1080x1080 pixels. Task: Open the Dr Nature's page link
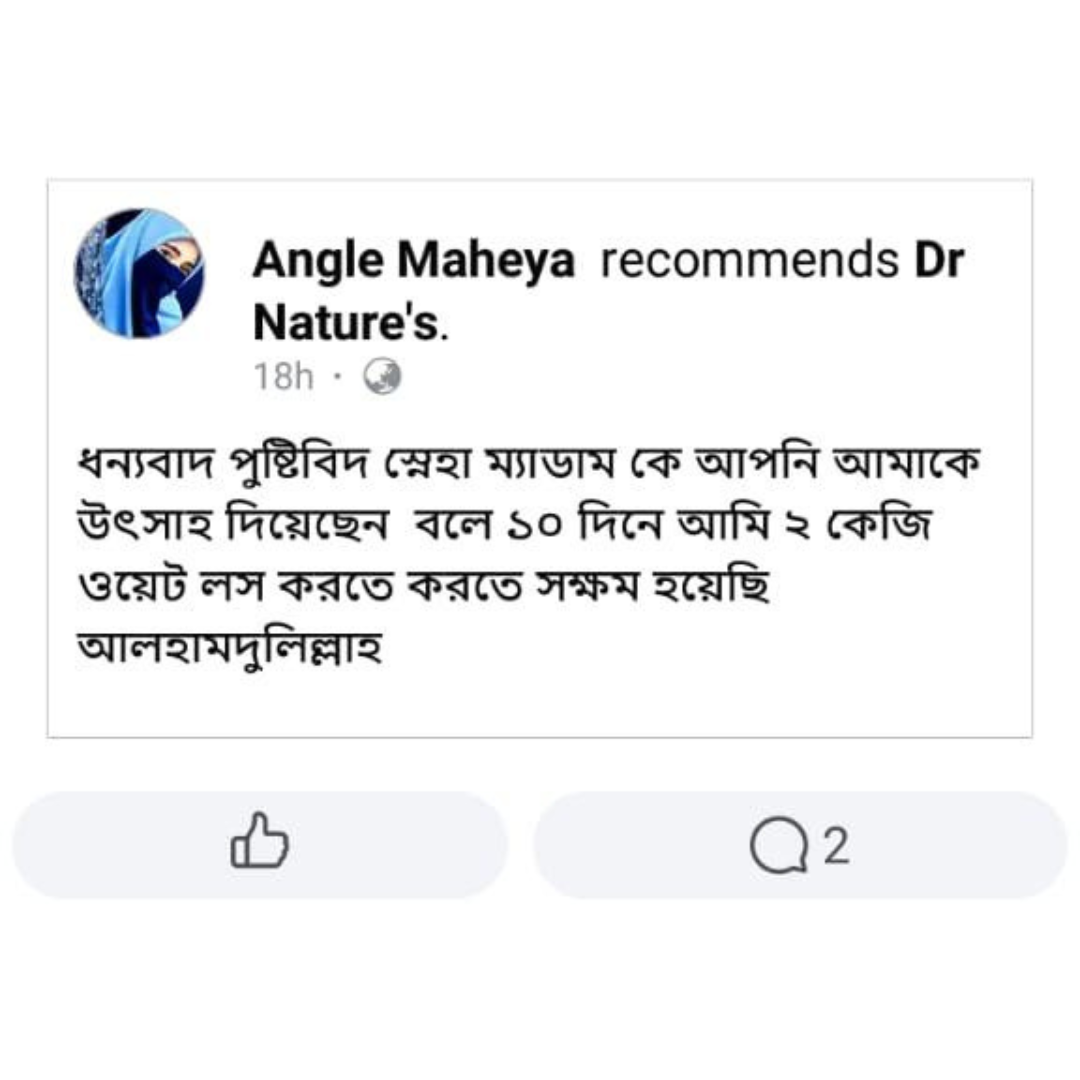(x=350, y=322)
